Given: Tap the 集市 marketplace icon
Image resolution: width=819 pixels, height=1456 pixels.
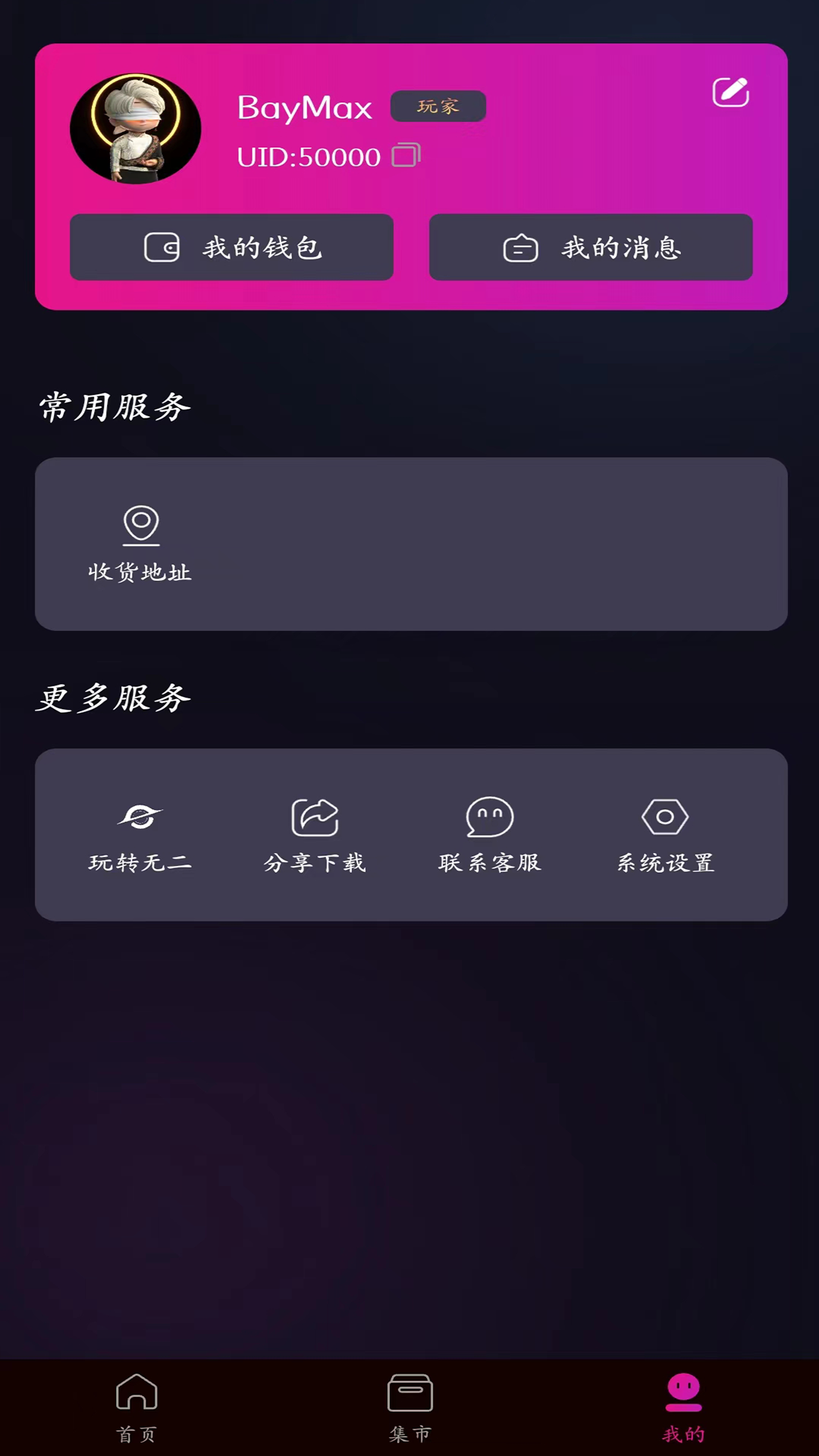Looking at the screenshot, I should (x=409, y=1407).
